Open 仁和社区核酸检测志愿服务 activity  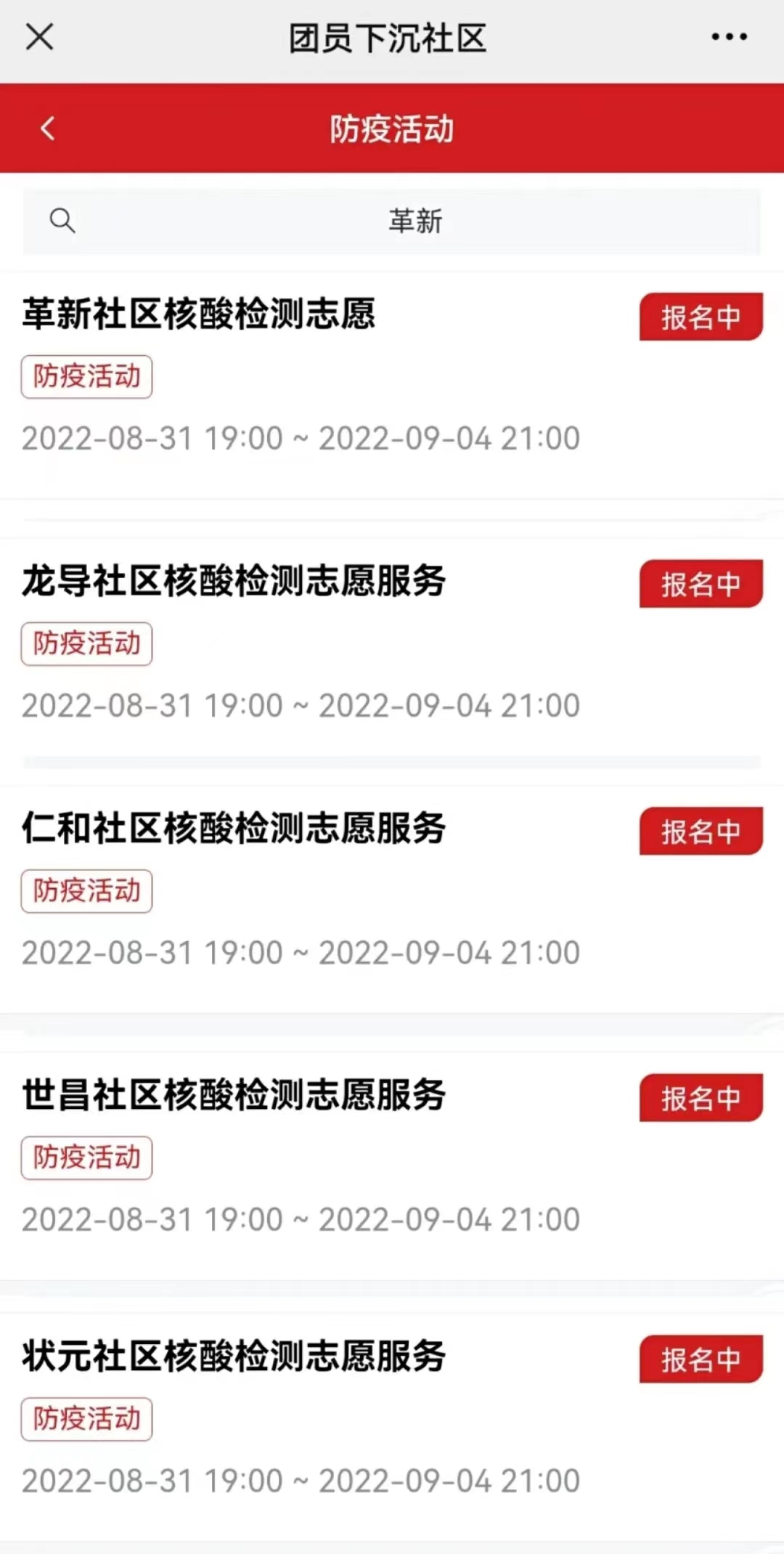[x=234, y=828]
